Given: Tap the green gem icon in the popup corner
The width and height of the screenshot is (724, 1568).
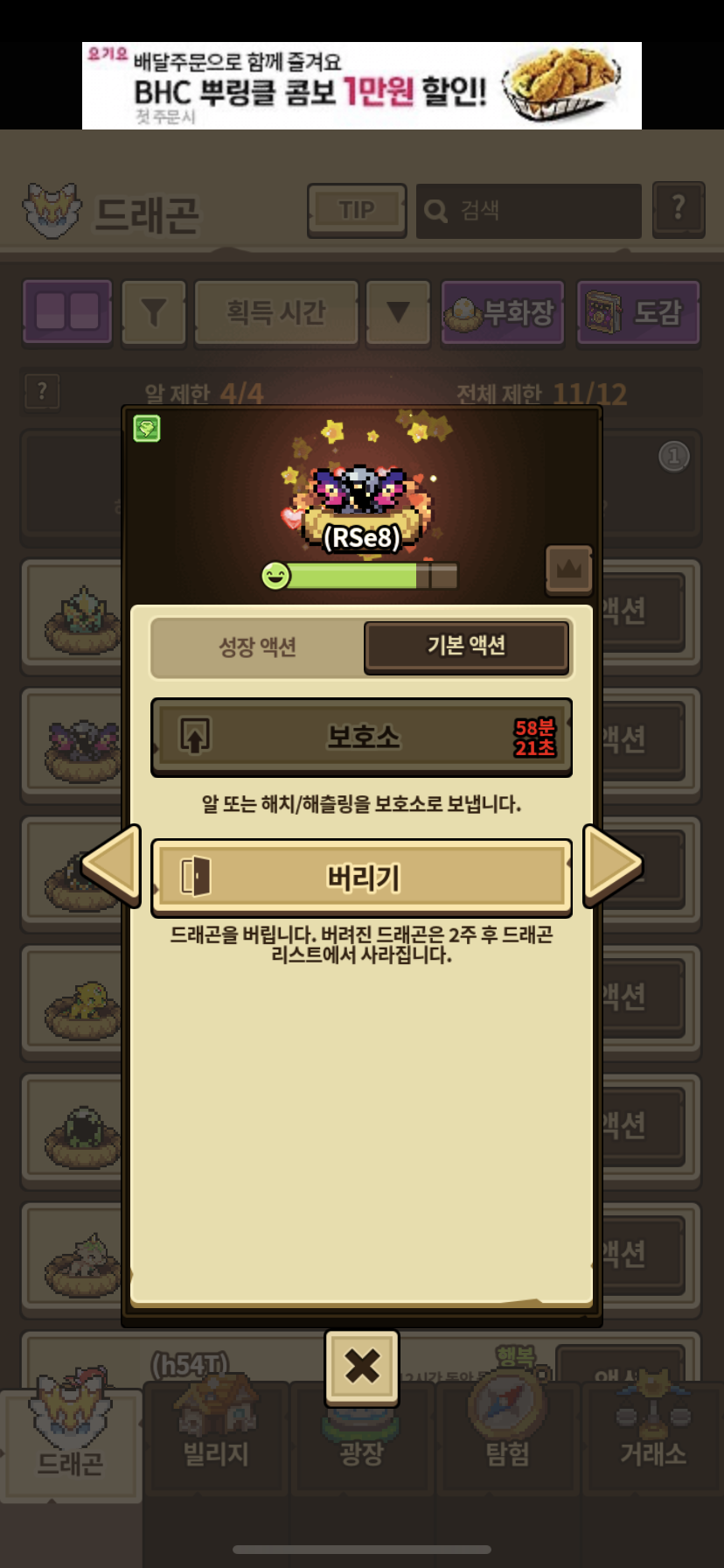Looking at the screenshot, I should (147, 428).
